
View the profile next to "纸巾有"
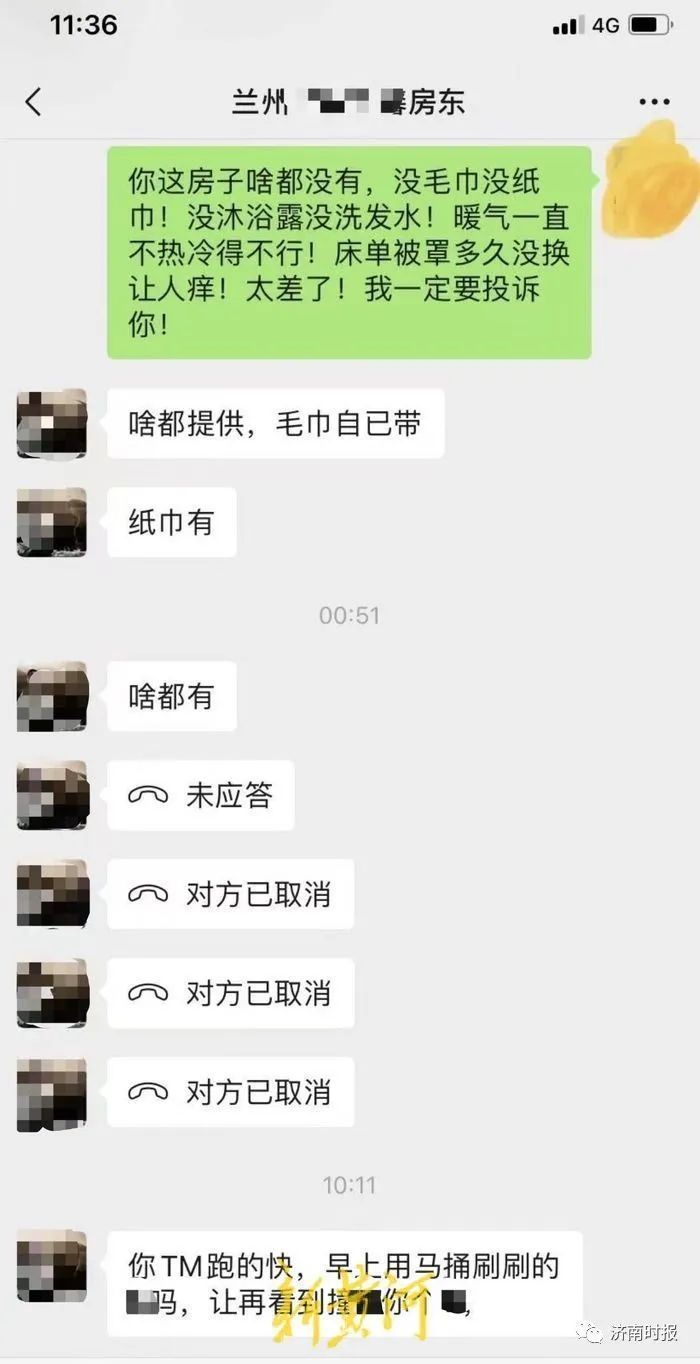click(x=52, y=522)
